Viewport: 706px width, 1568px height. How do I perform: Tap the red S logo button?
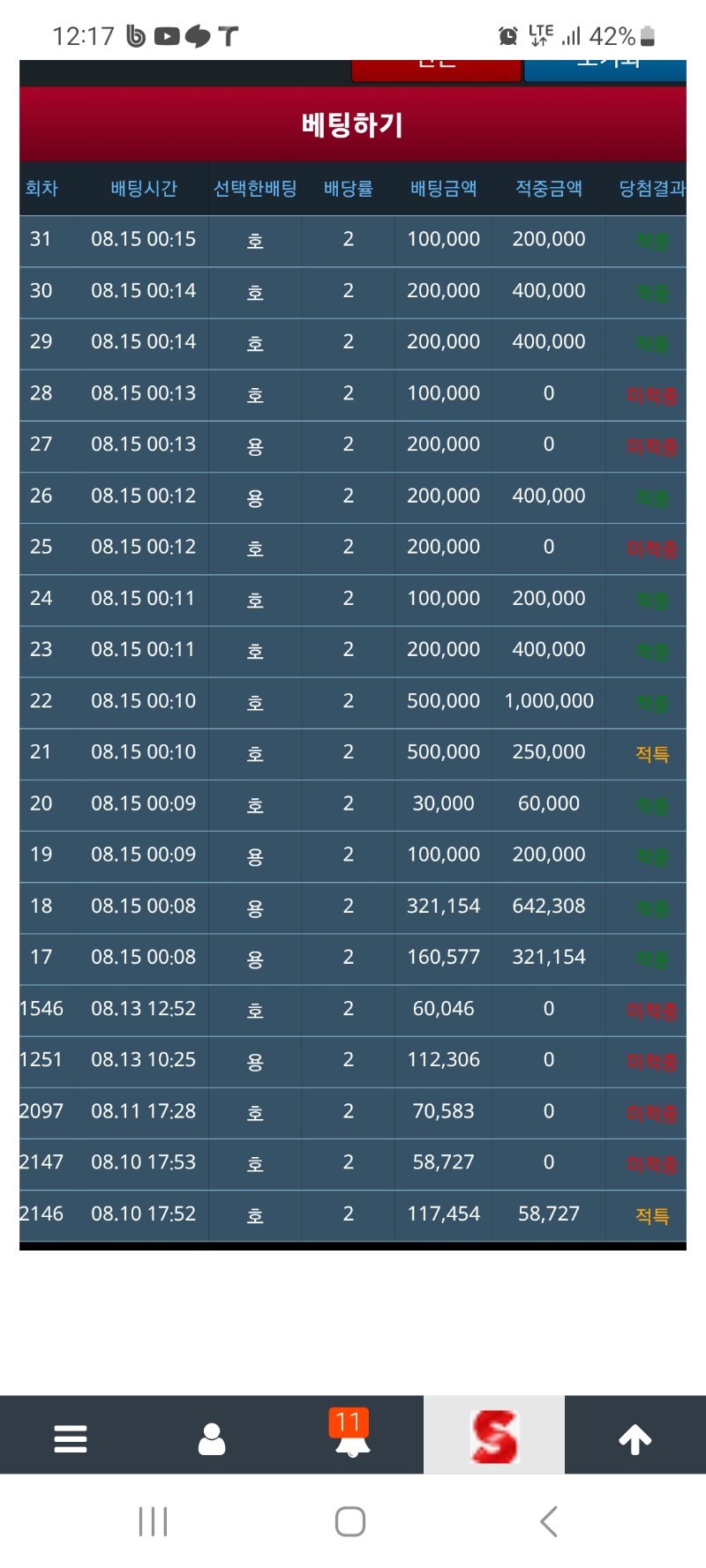tap(494, 1436)
